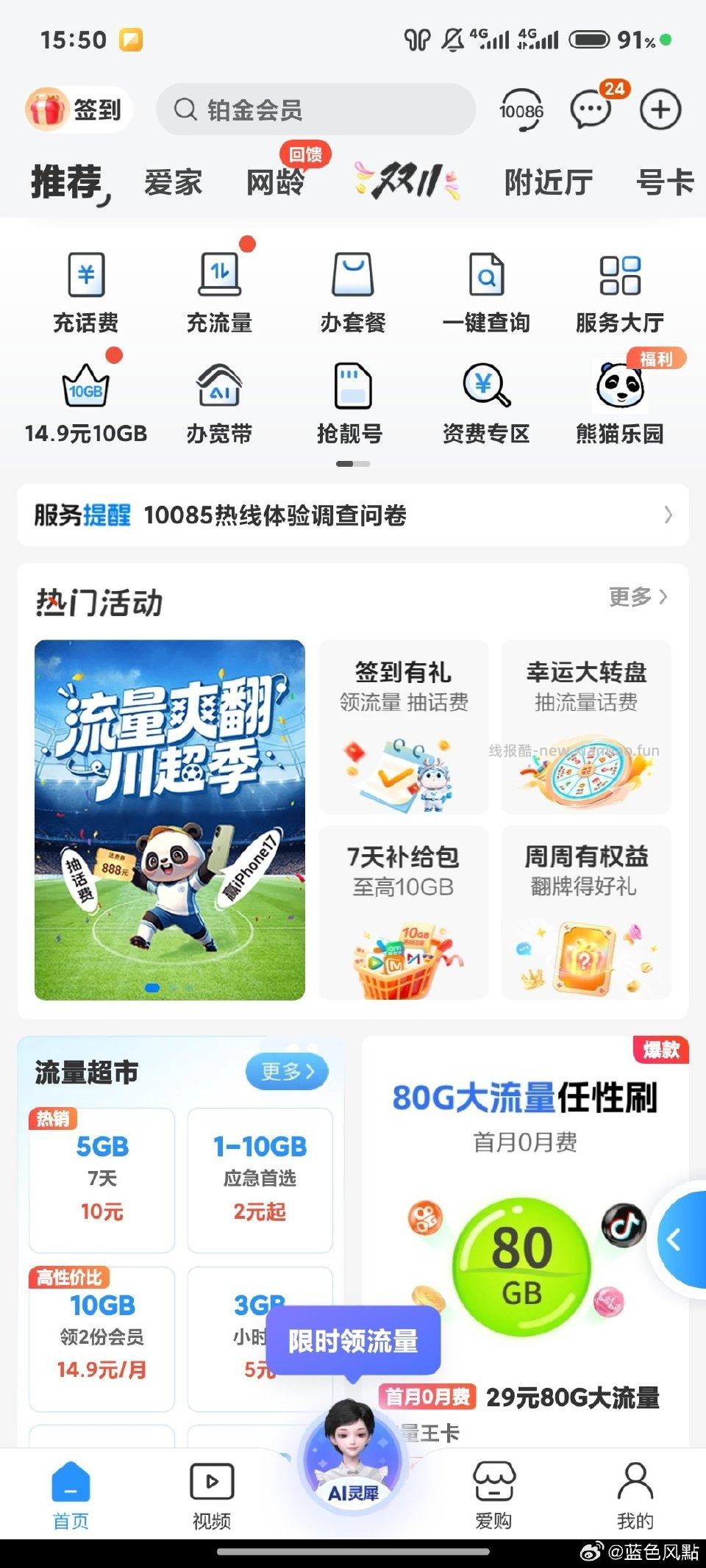
Task: Select the 附近厅 tab
Action: (549, 182)
